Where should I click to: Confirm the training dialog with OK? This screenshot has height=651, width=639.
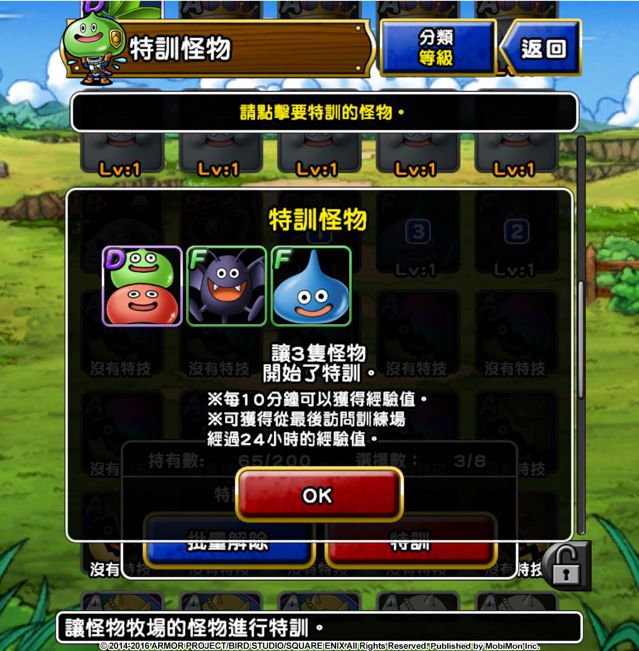click(x=318, y=495)
